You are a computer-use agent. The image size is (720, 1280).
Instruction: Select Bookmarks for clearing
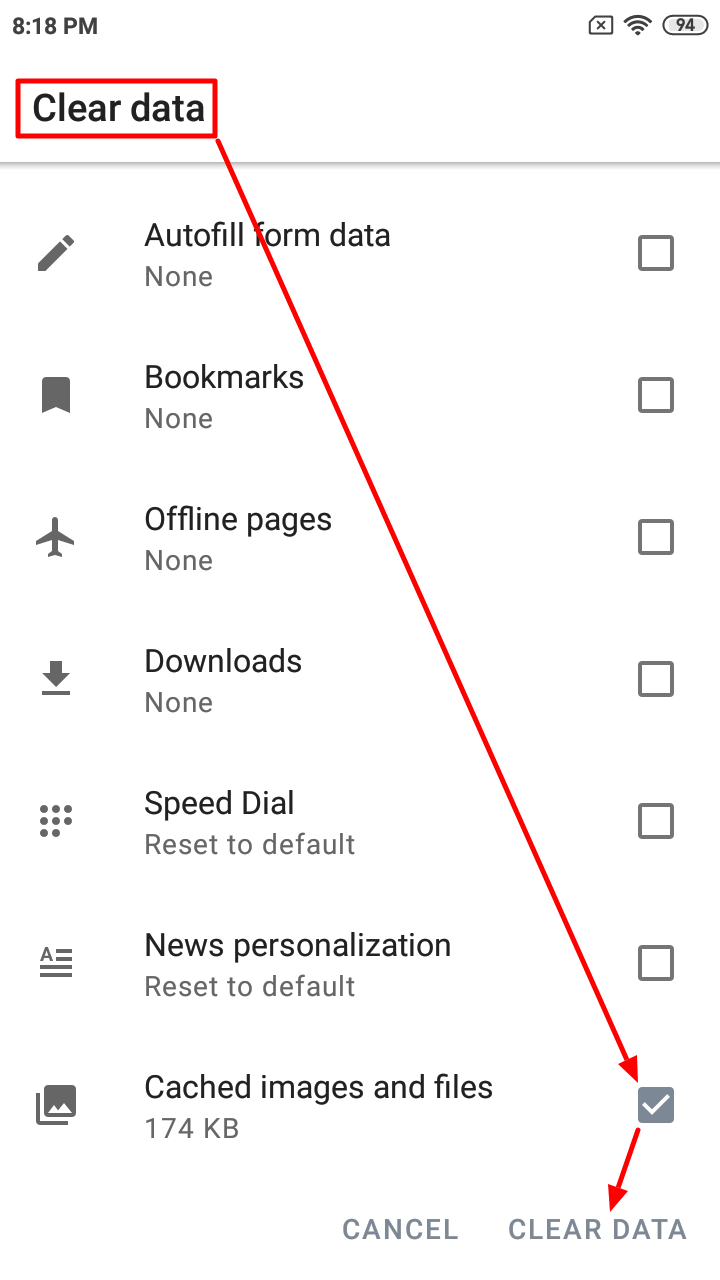[x=656, y=396]
